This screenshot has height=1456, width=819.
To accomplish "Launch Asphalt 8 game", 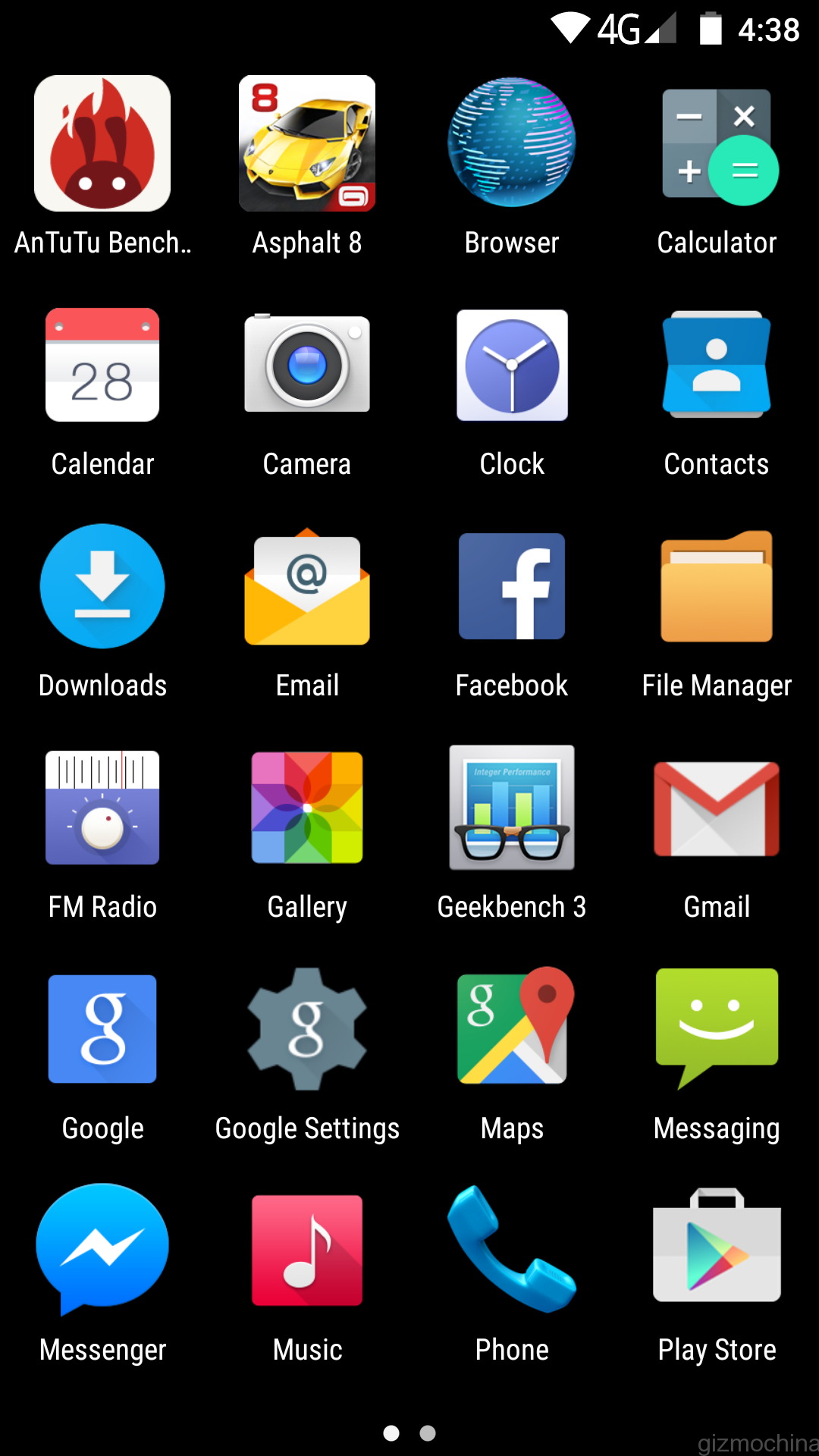I will point(307,143).
